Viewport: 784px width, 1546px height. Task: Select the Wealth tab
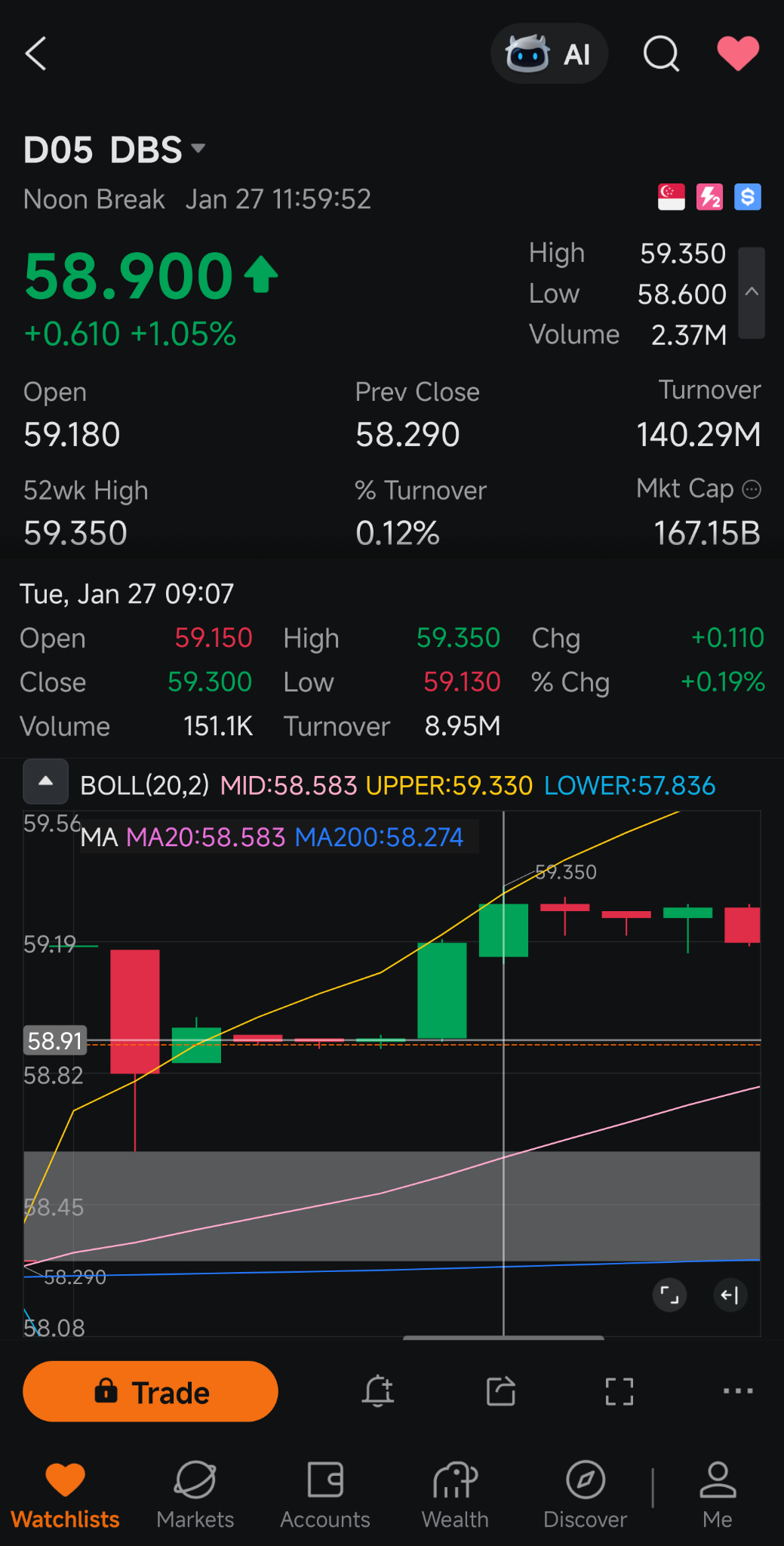pyautogui.click(x=455, y=1494)
